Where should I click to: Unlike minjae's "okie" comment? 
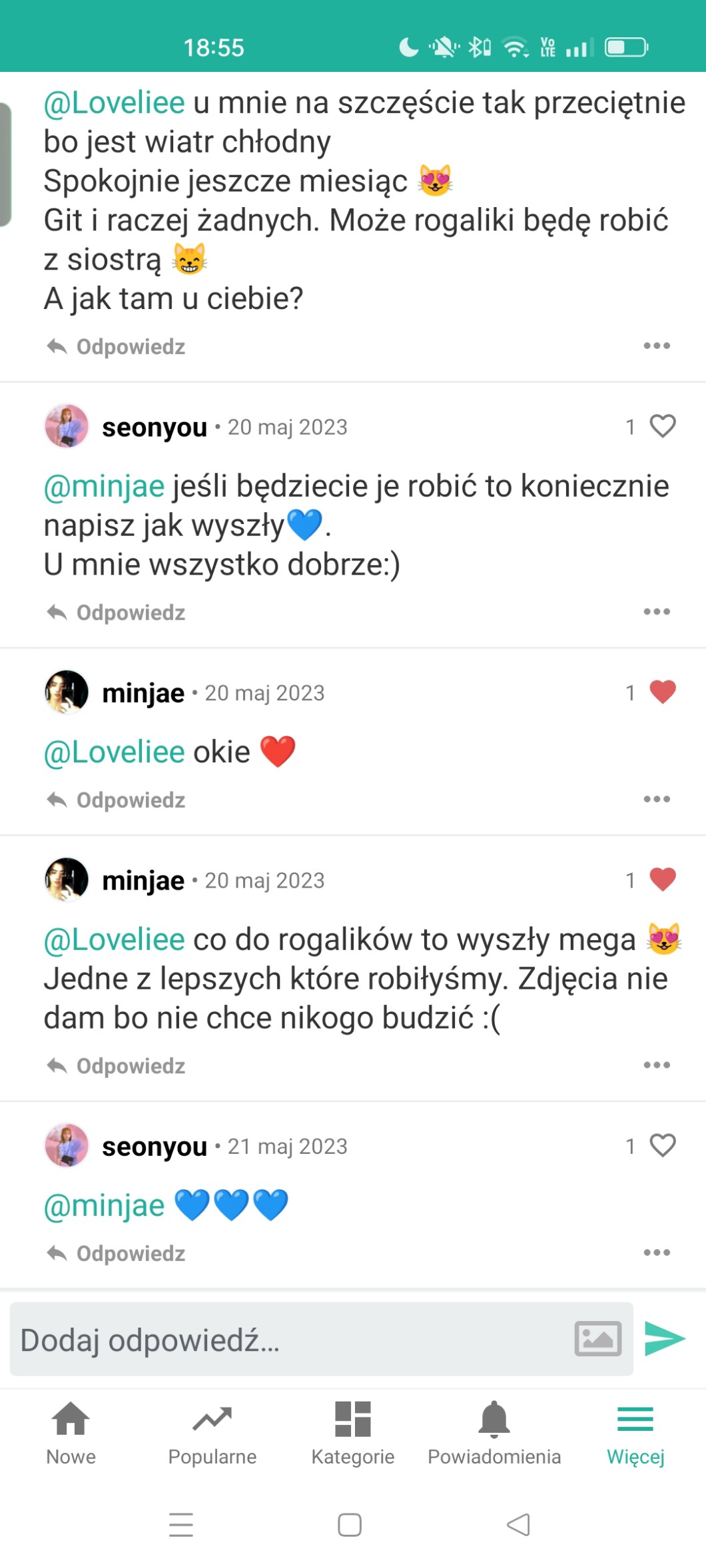click(662, 692)
